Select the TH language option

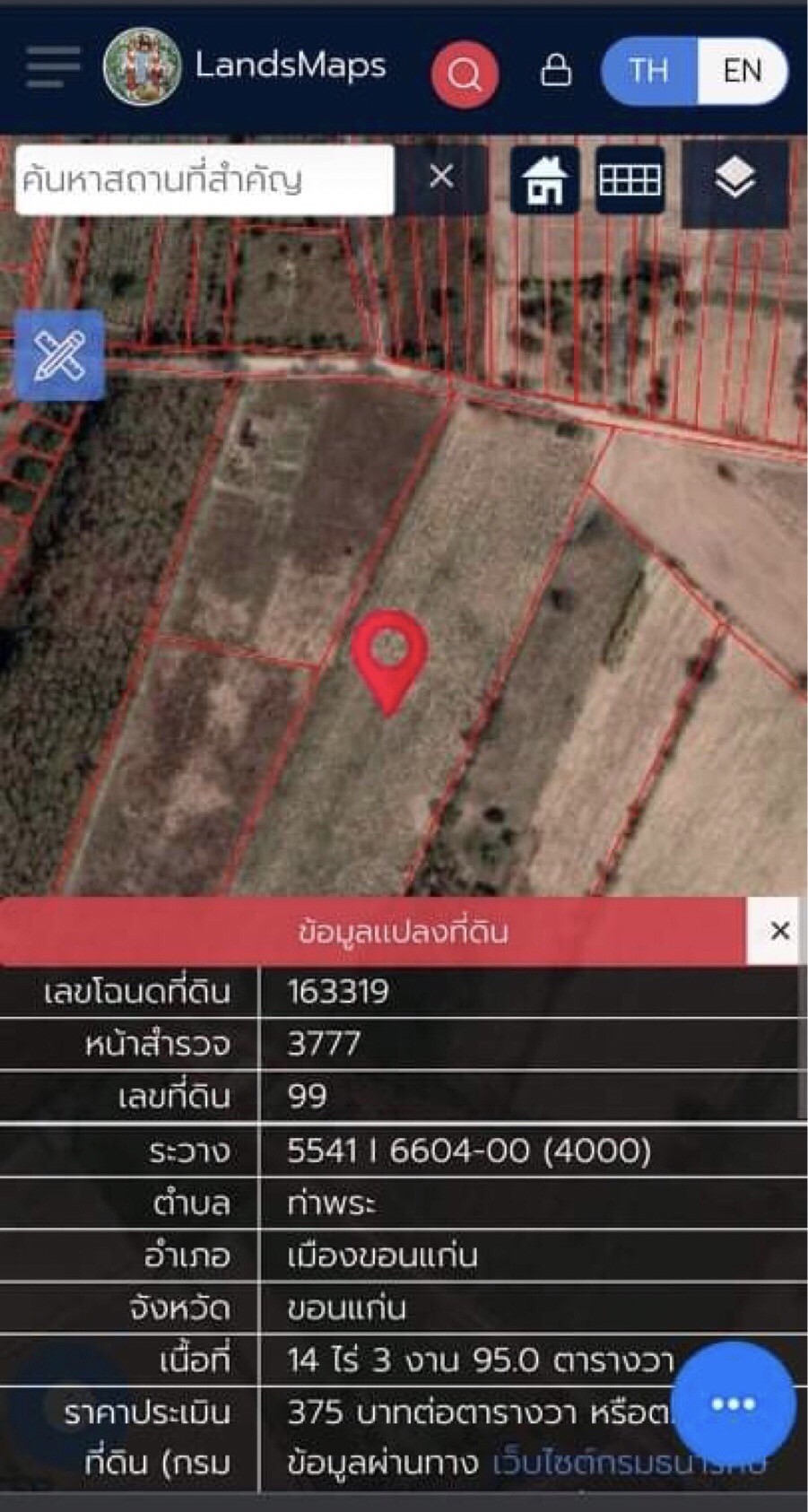click(648, 70)
